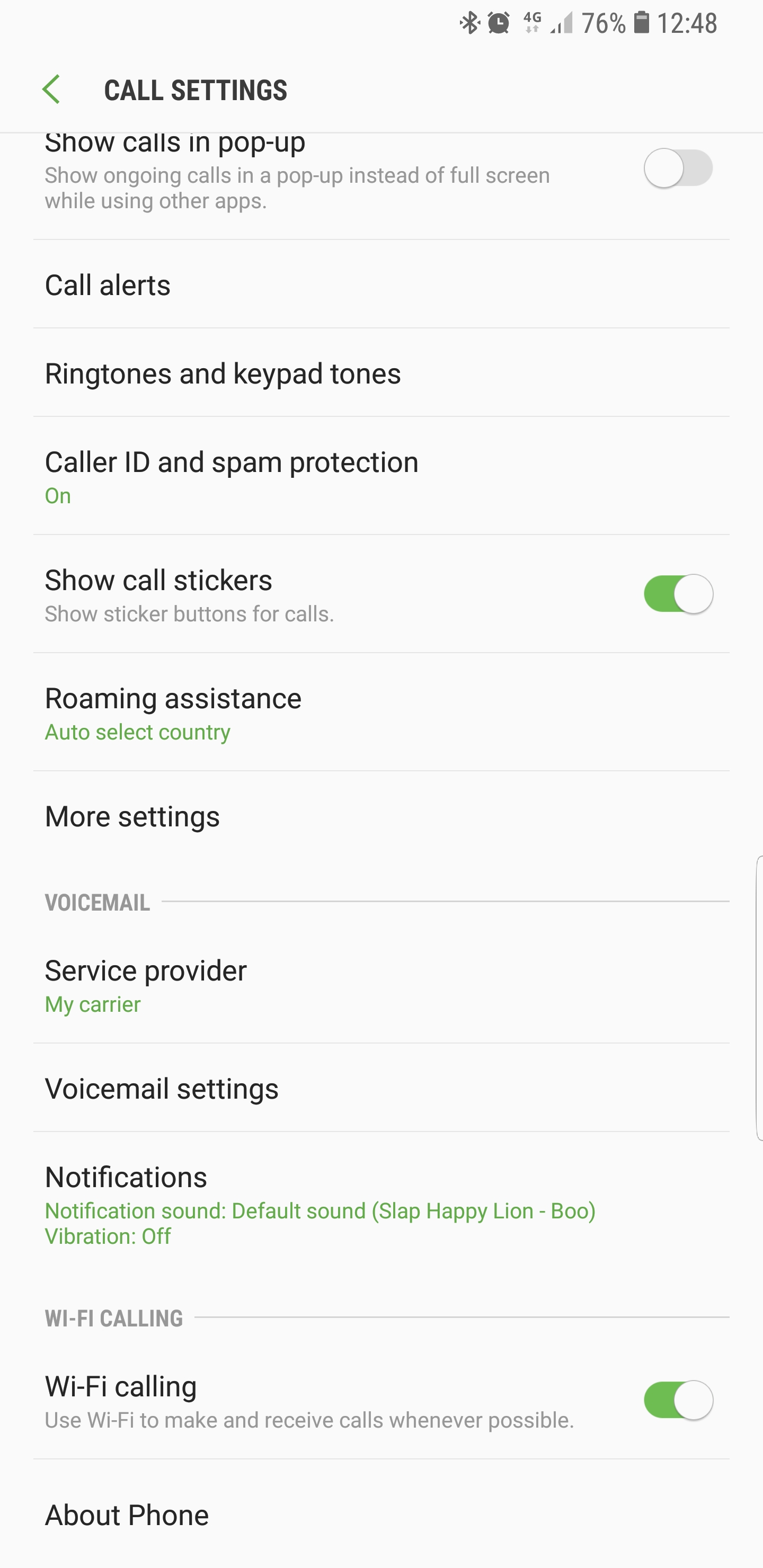
Task: Open More settings
Action: (381, 816)
